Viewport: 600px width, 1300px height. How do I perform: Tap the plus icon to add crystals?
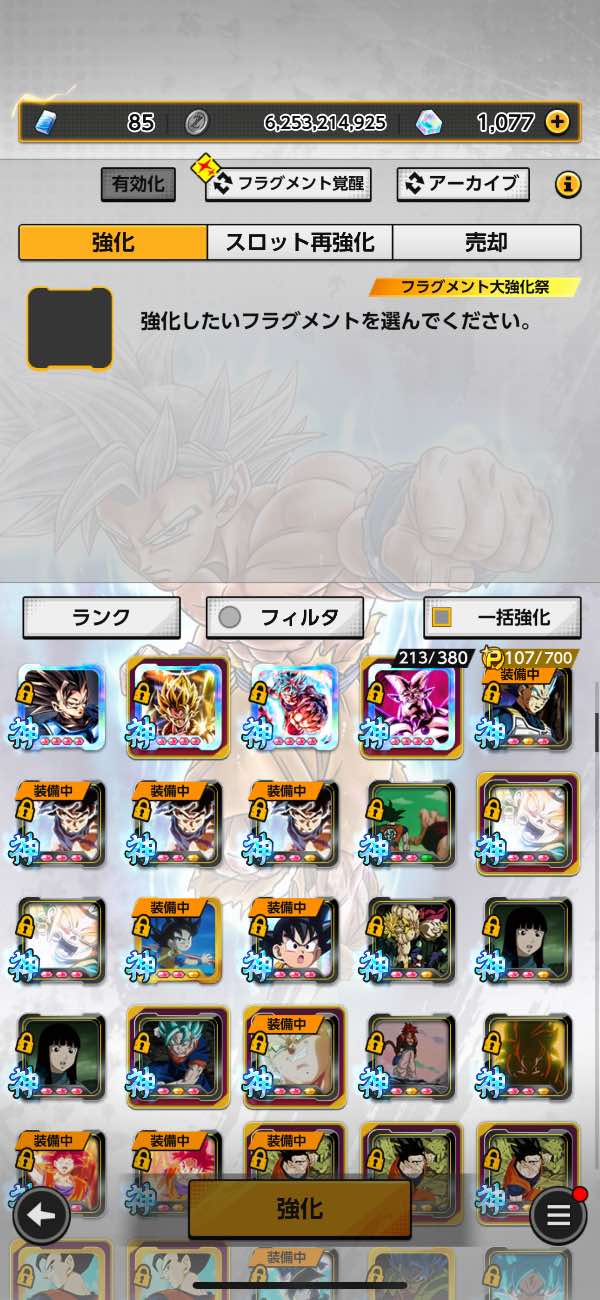click(557, 122)
